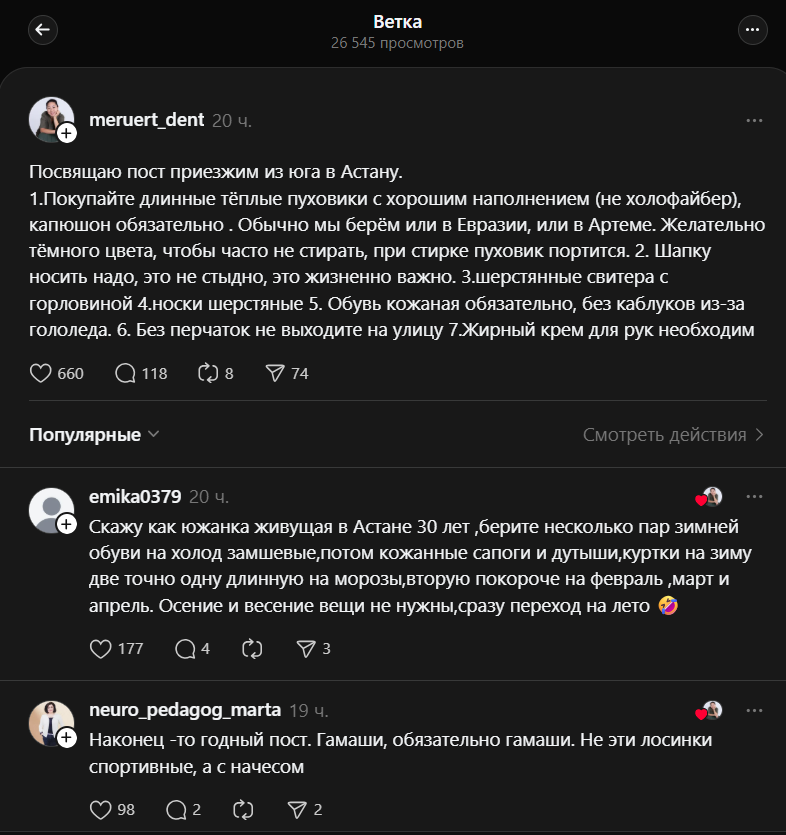Open more options on neuro_pedagog_marta's comment
The width and height of the screenshot is (786, 835).
coord(755,711)
